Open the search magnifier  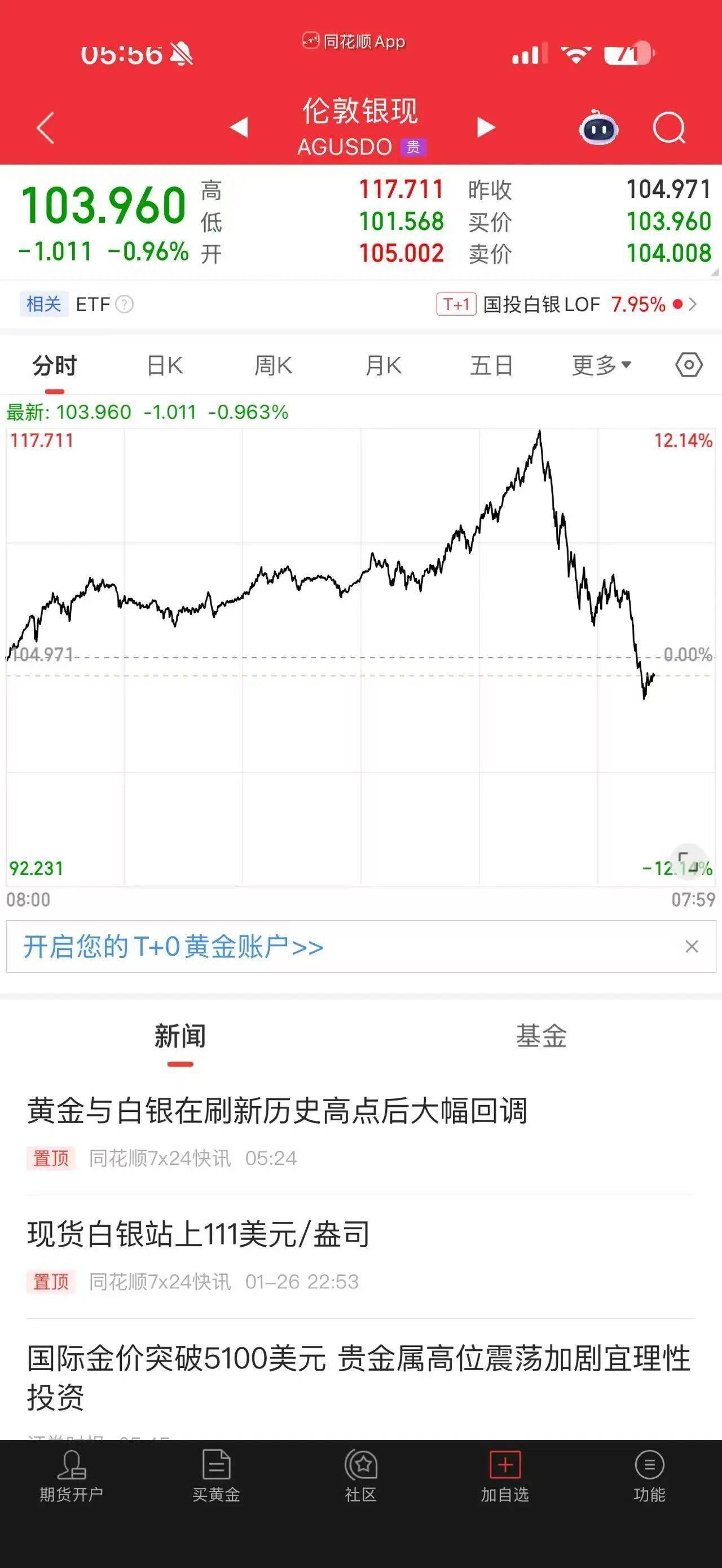668,128
